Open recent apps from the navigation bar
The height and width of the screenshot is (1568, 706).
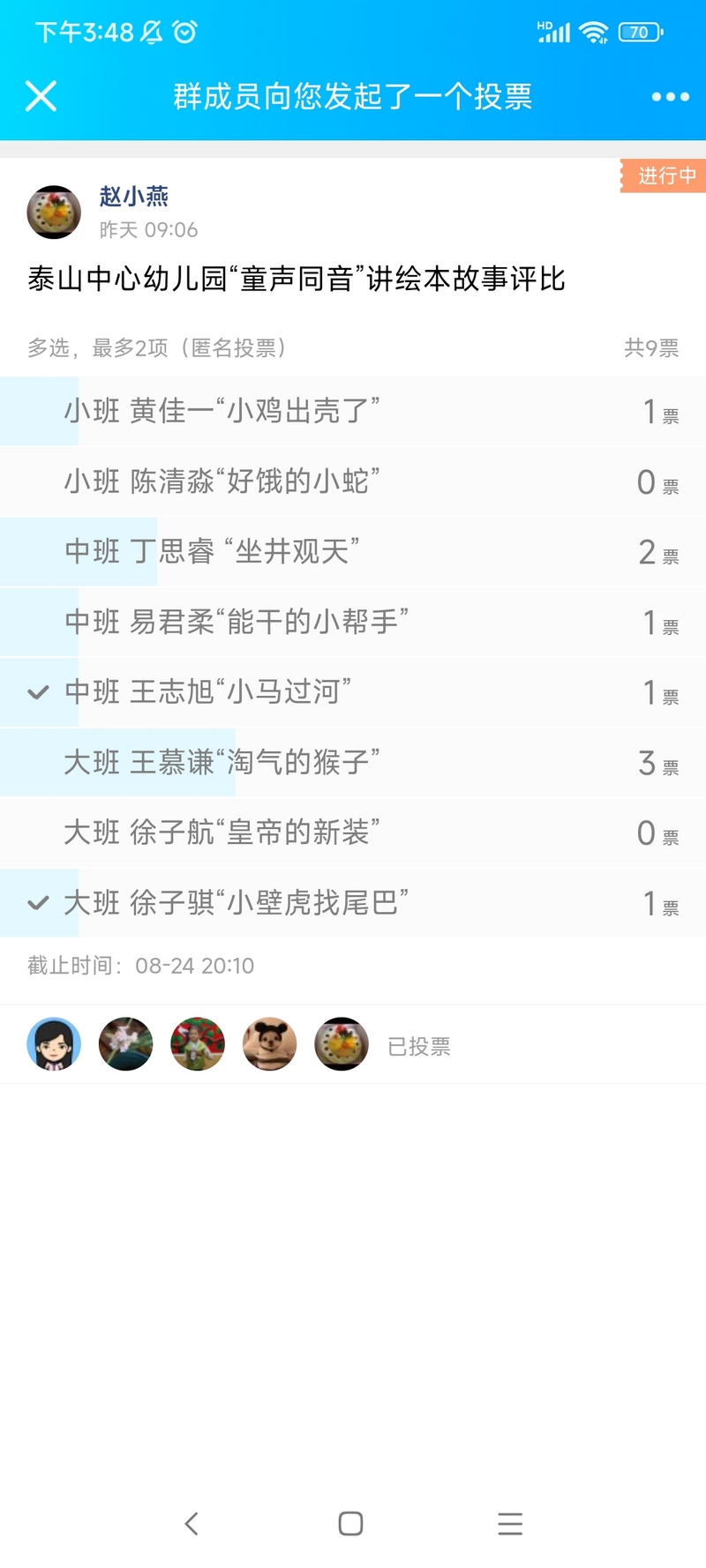click(510, 1523)
